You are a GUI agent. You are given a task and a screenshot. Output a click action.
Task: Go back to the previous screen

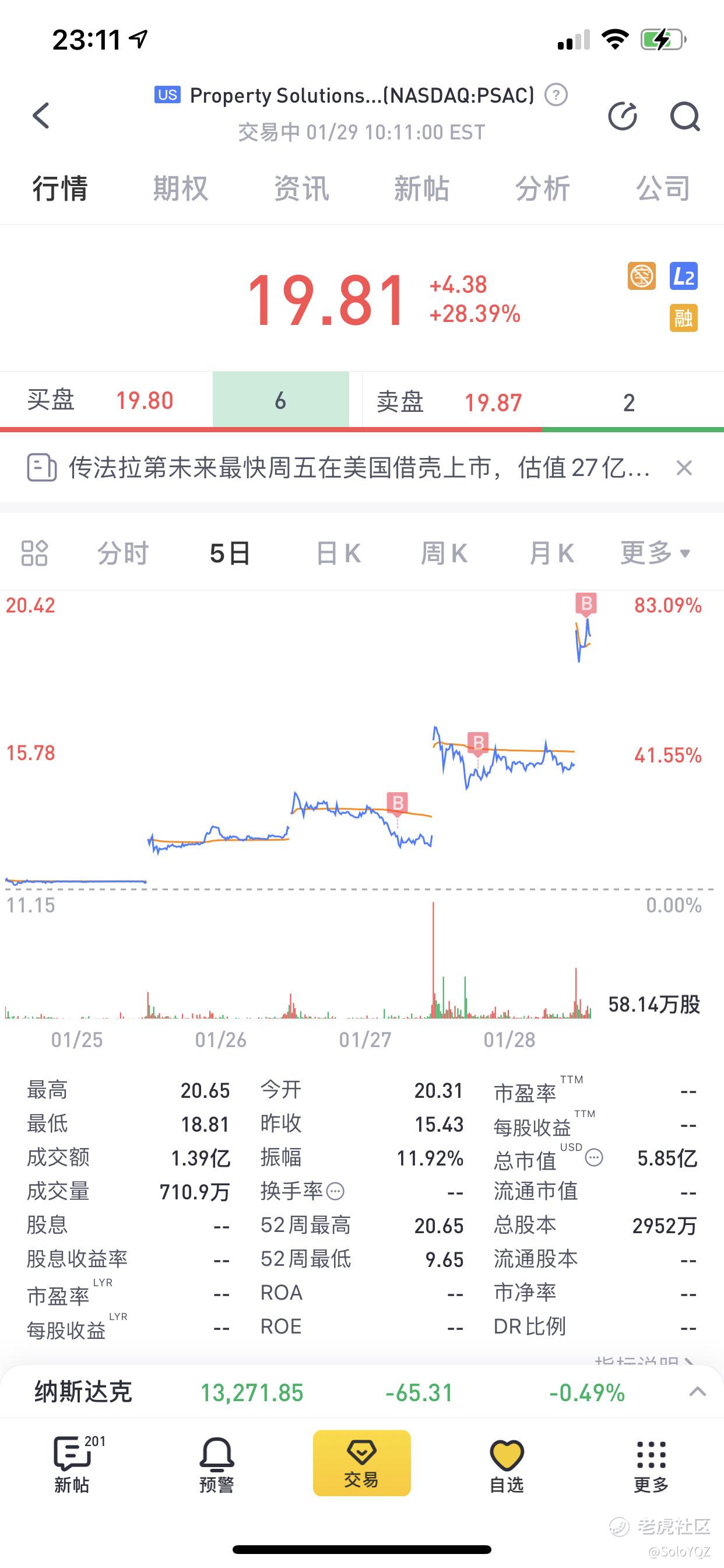[41, 115]
